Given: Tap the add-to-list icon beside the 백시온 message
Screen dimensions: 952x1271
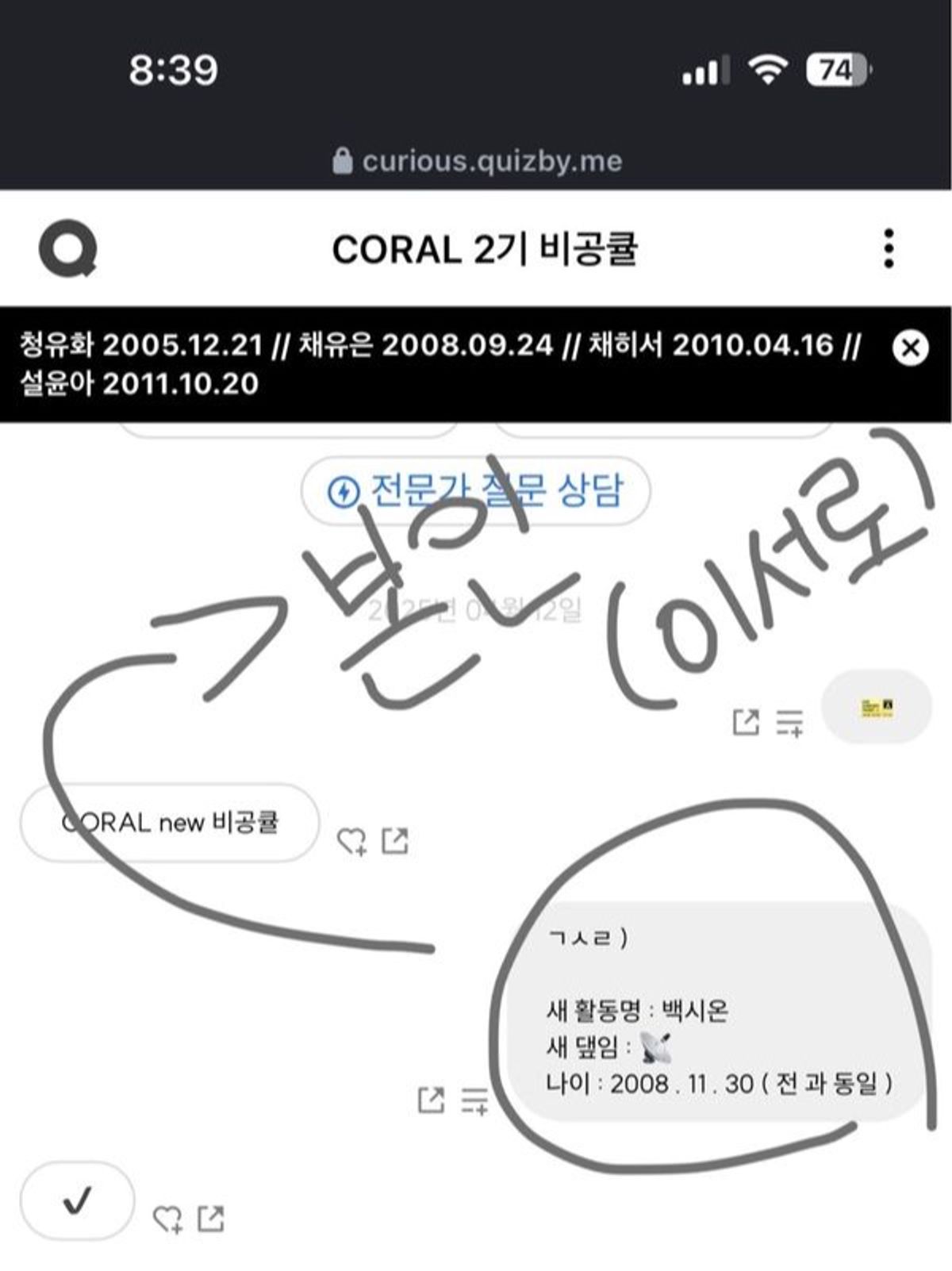Looking at the screenshot, I should click(x=474, y=1100).
